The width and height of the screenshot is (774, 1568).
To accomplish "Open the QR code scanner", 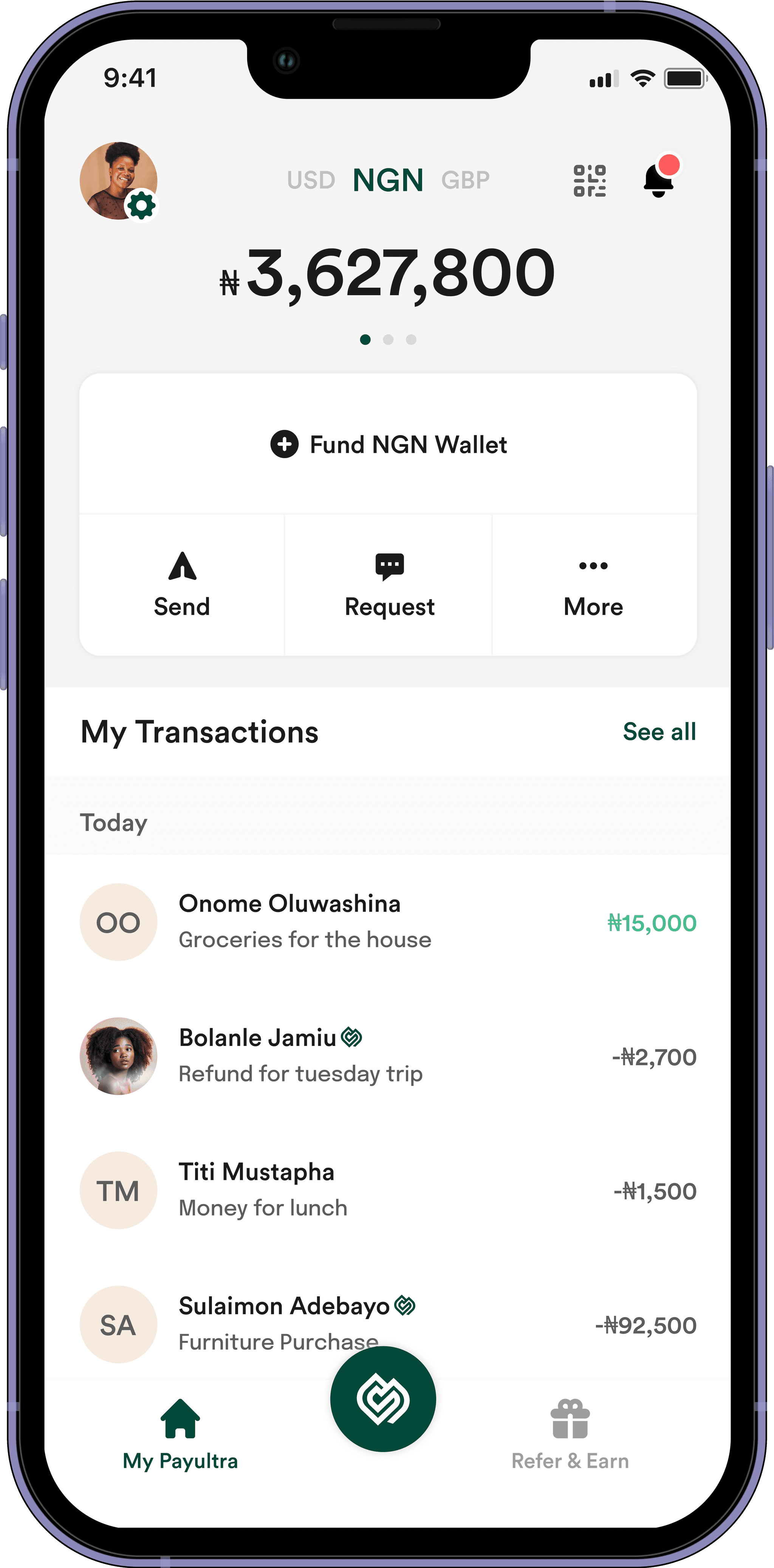I will [589, 181].
